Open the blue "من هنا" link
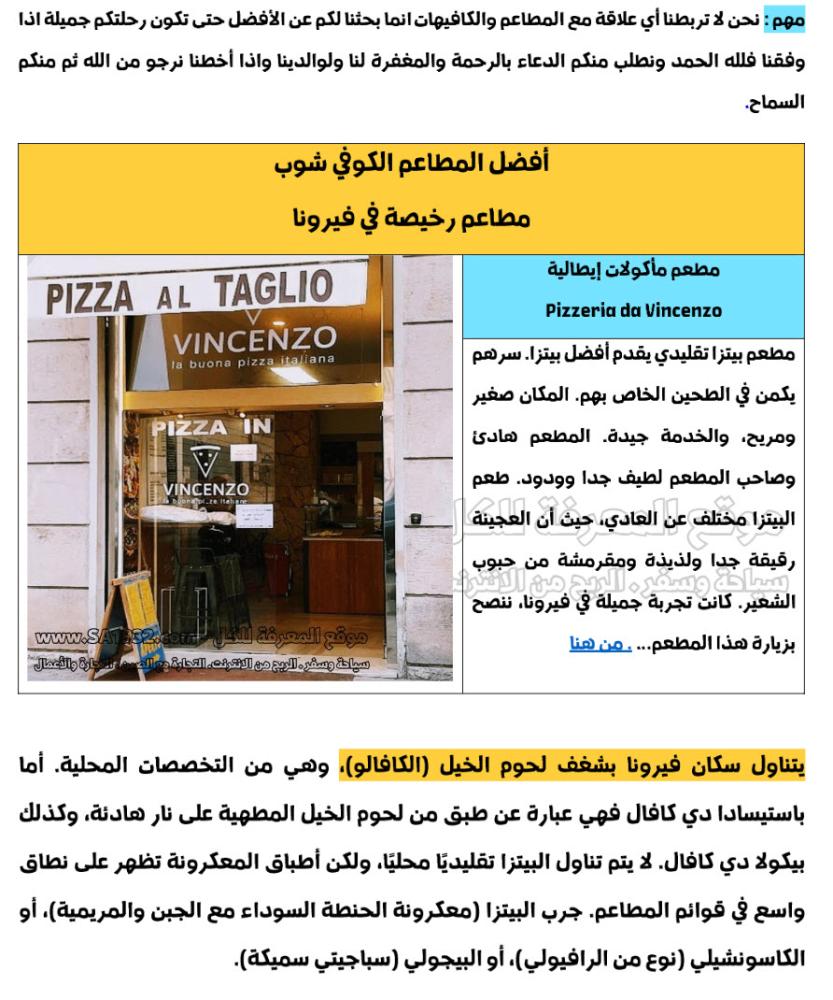Image resolution: width=833 pixels, height=1000 pixels. pos(600,645)
